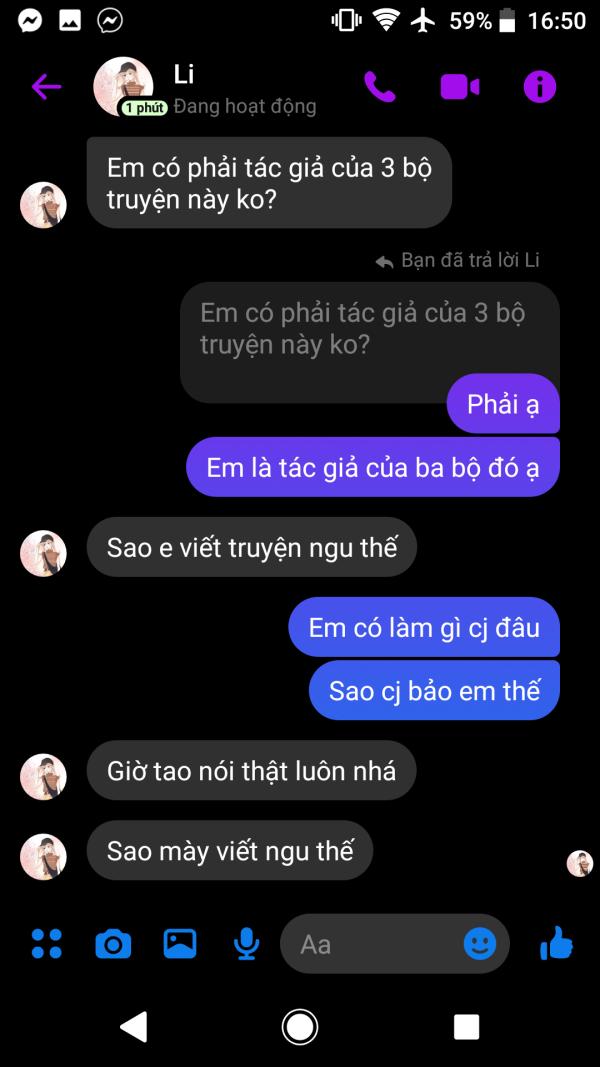Record a voice message with the microphone
The height and width of the screenshot is (1067, 600).
click(x=246, y=944)
